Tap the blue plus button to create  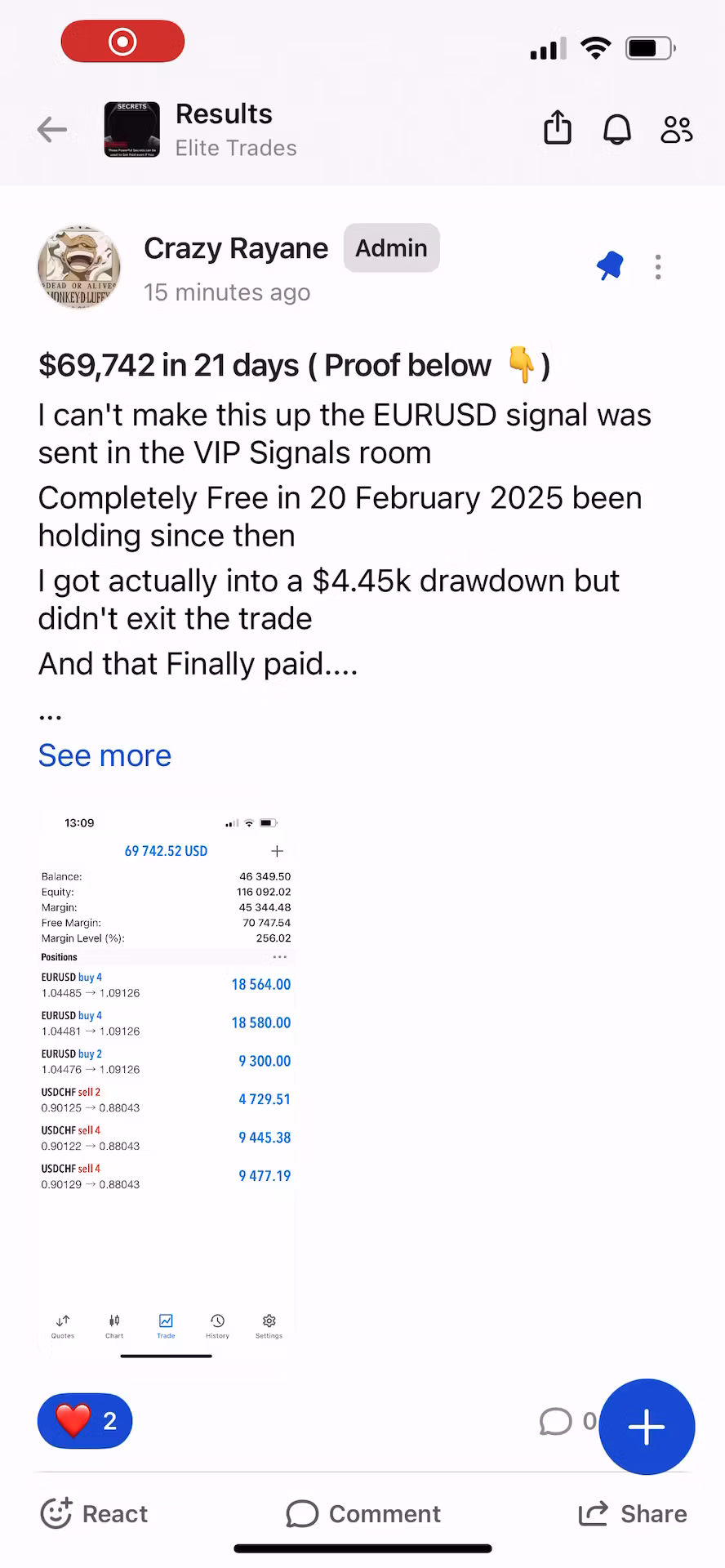647,1427
